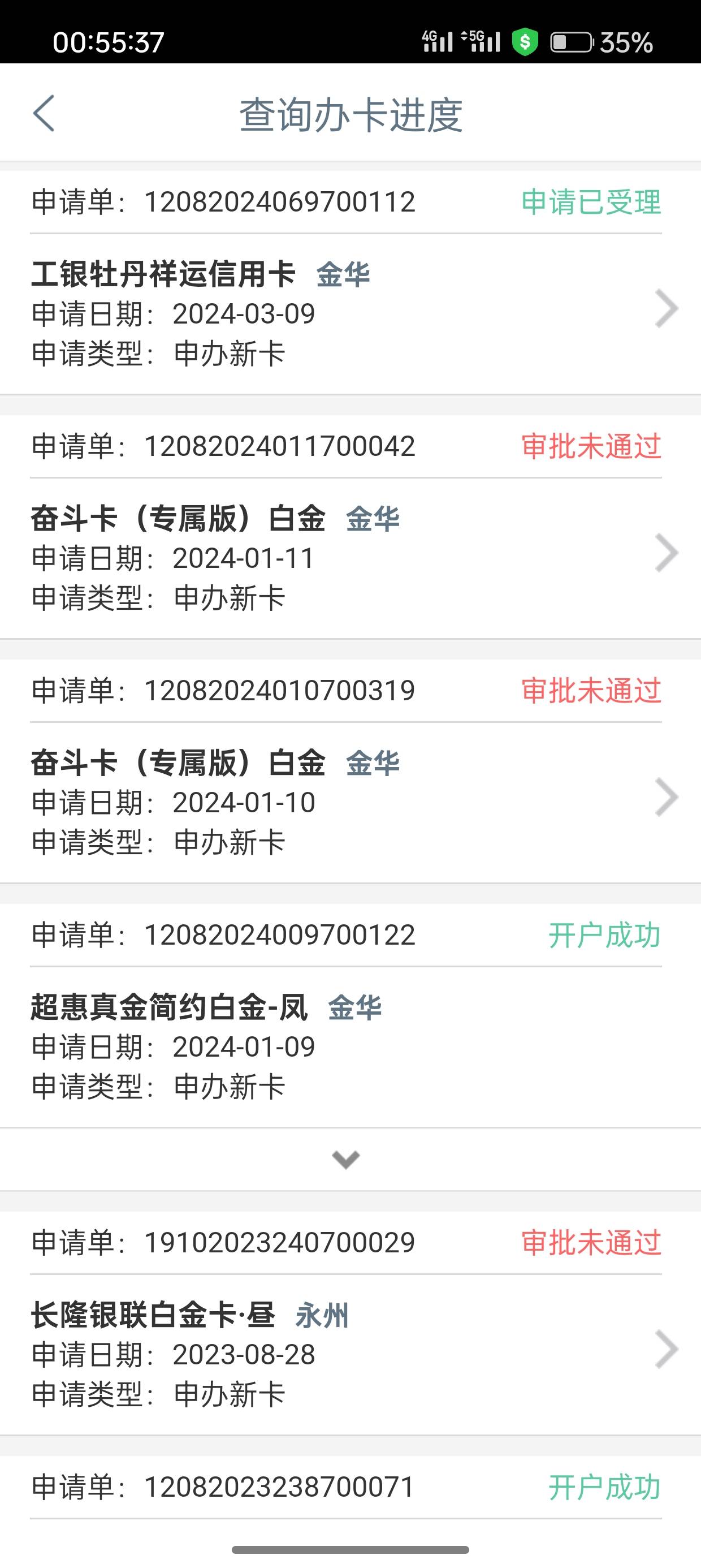Image resolution: width=701 pixels, height=1568 pixels.
Task: Expand details under 超惠真金简约白金-凤 application
Action: coord(345,1159)
